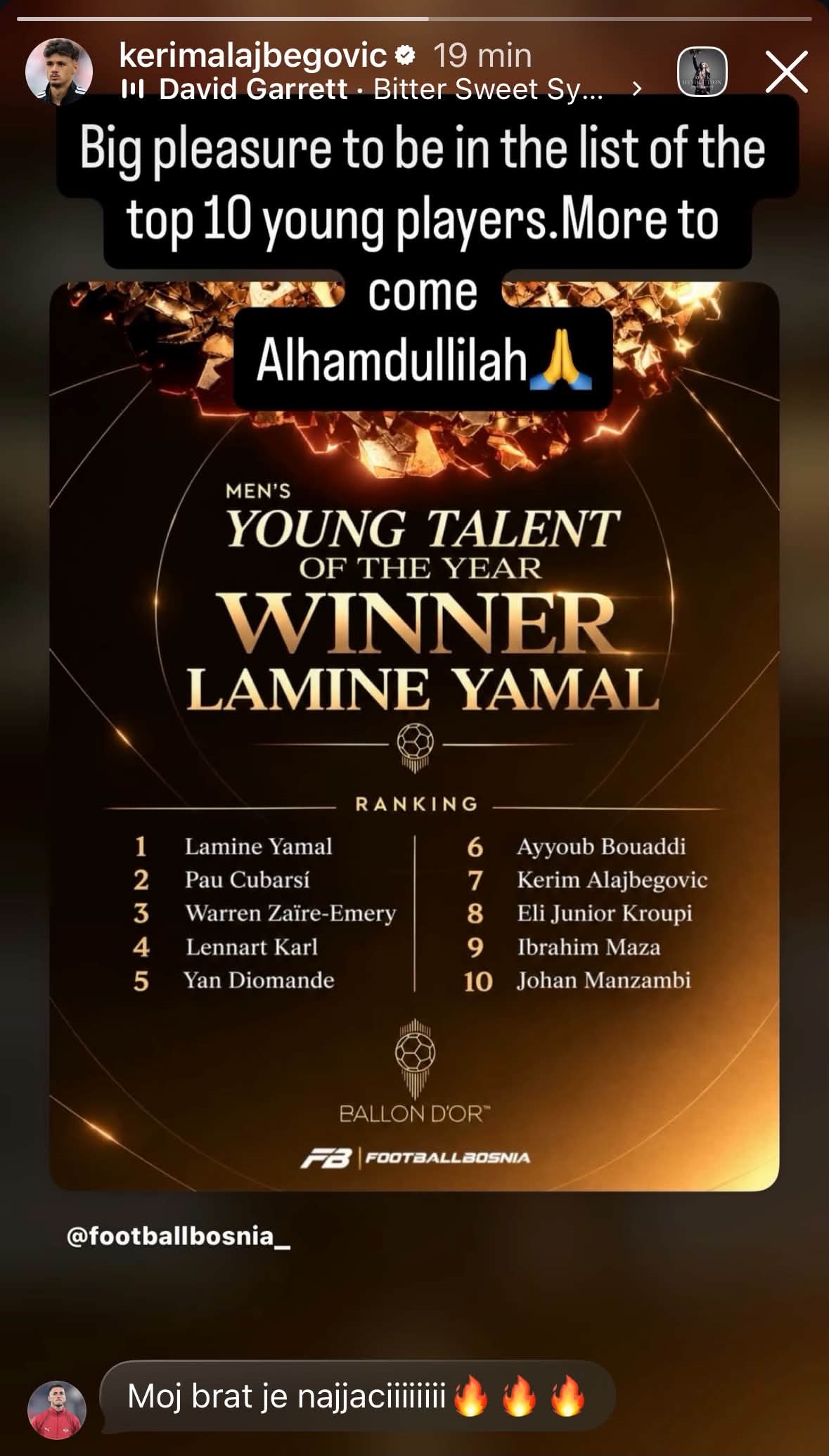Open the shared Ballon d'Or ranking post
The height and width of the screenshot is (1456, 829).
pos(414,736)
